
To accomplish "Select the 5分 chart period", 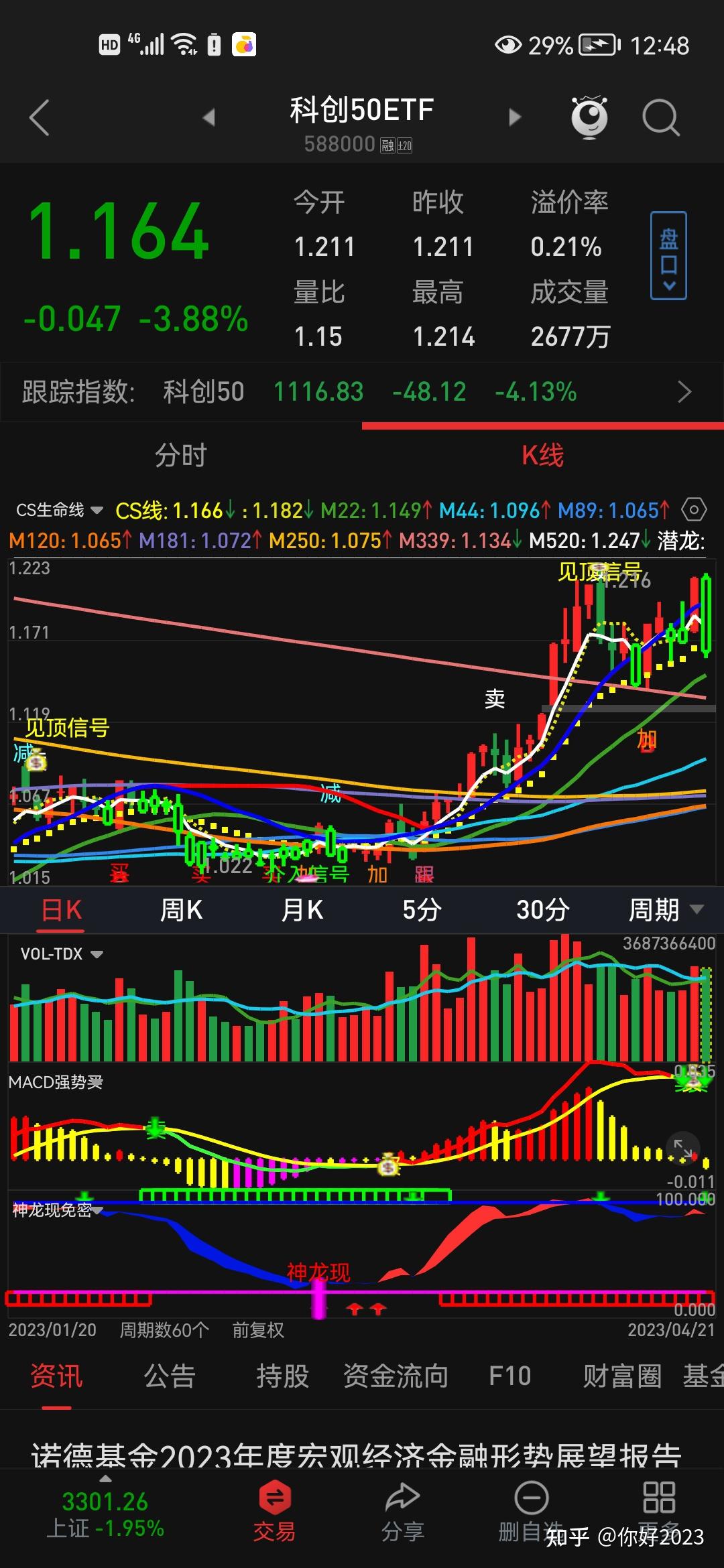I will 422,910.
